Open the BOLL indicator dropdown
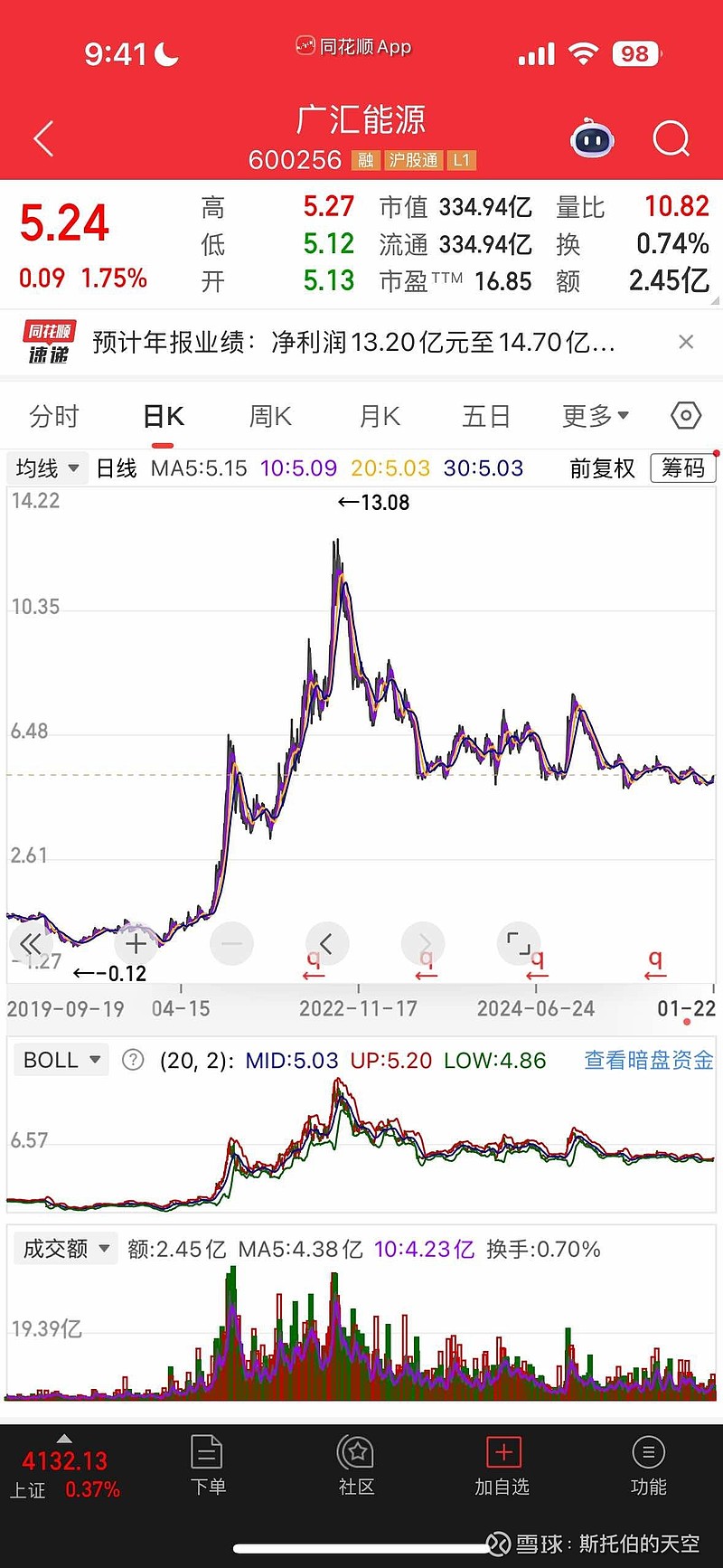The height and width of the screenshot is (1568, 723). click(x=61, y=1060)
